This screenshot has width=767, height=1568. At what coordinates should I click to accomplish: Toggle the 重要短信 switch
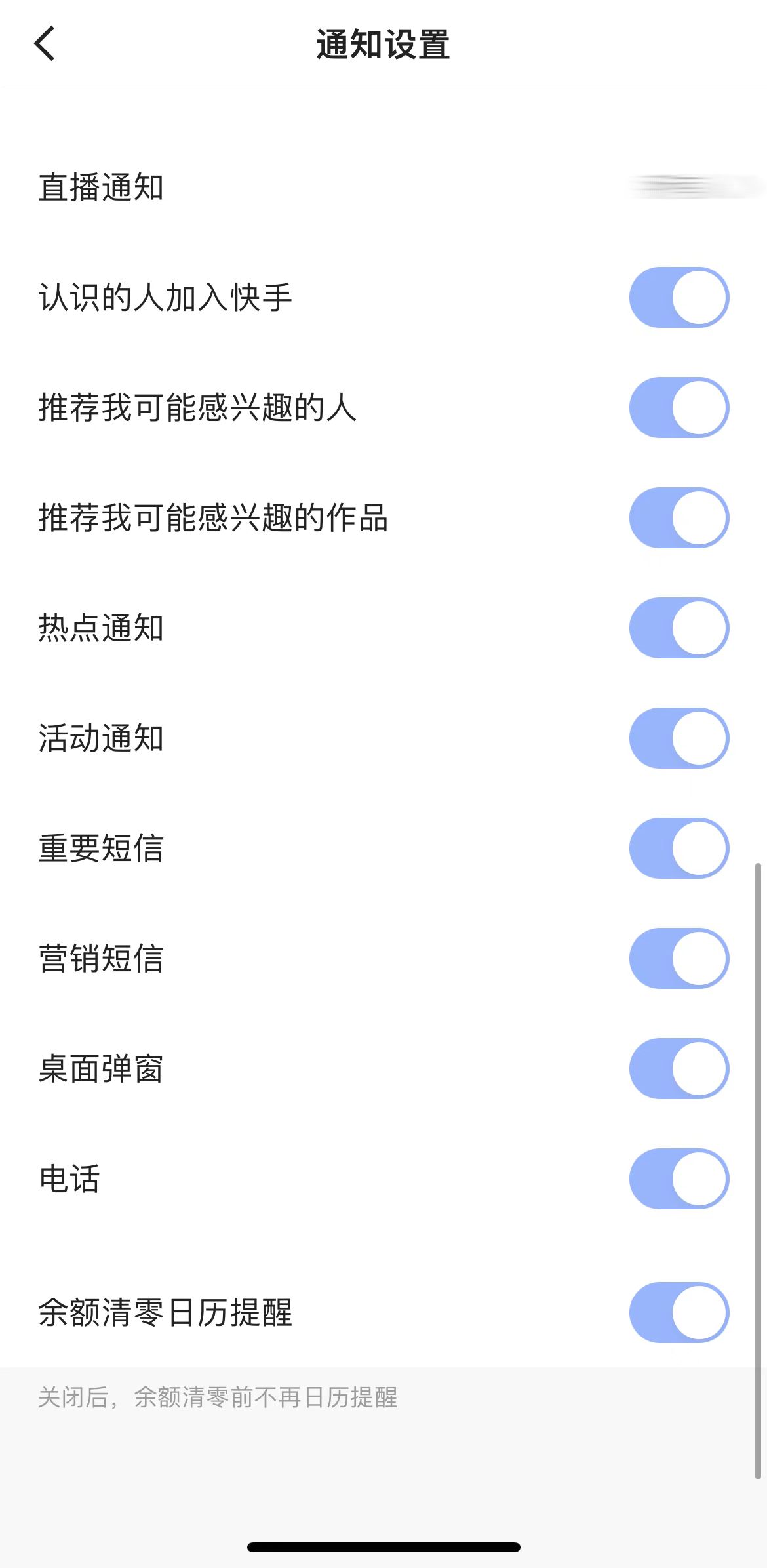[x=678, y=849]
